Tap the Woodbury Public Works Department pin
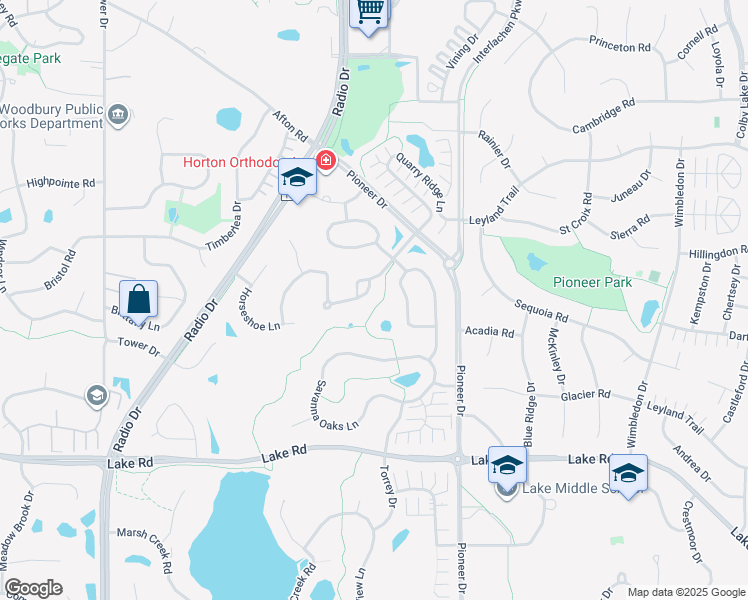 (118, 115)
